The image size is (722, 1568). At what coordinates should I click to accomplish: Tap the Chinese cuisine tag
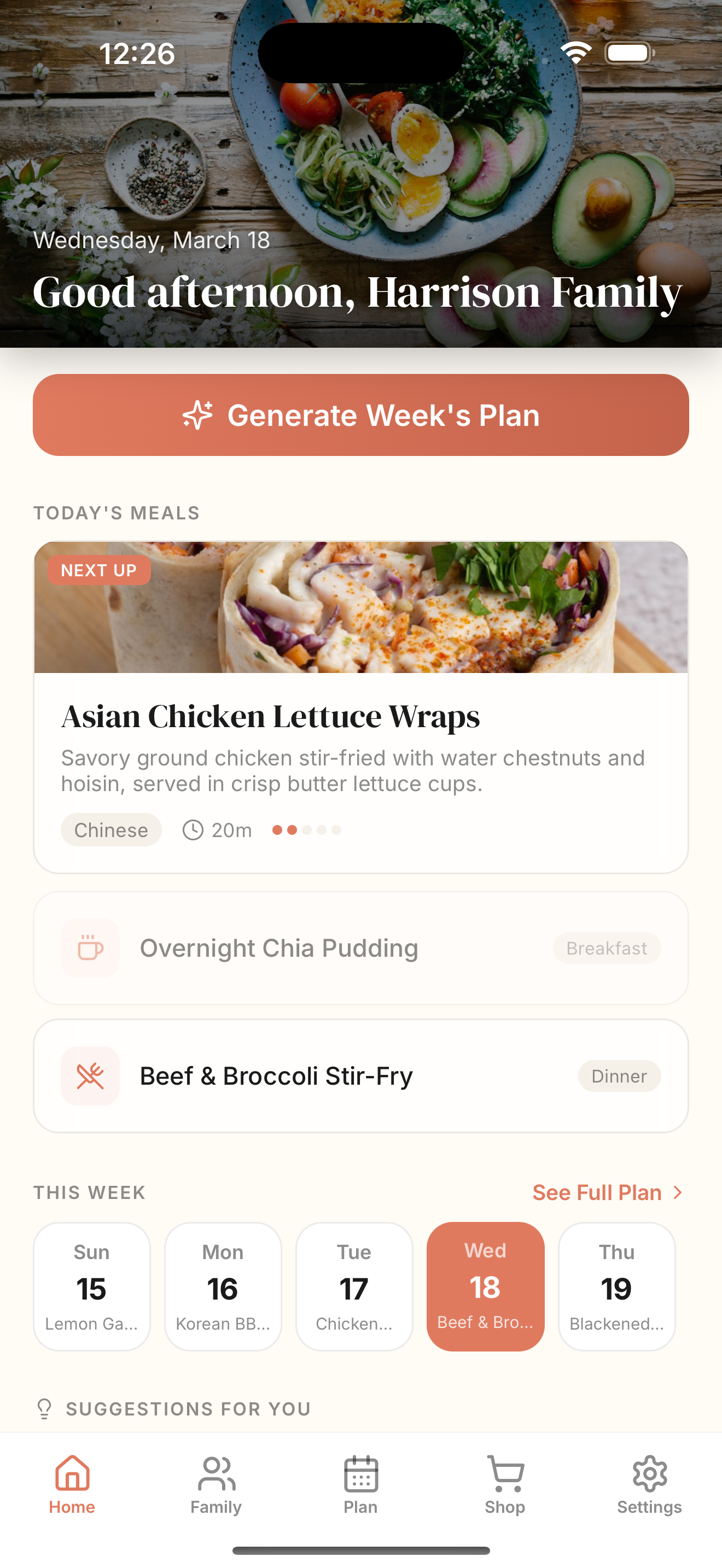coord(111,830)
